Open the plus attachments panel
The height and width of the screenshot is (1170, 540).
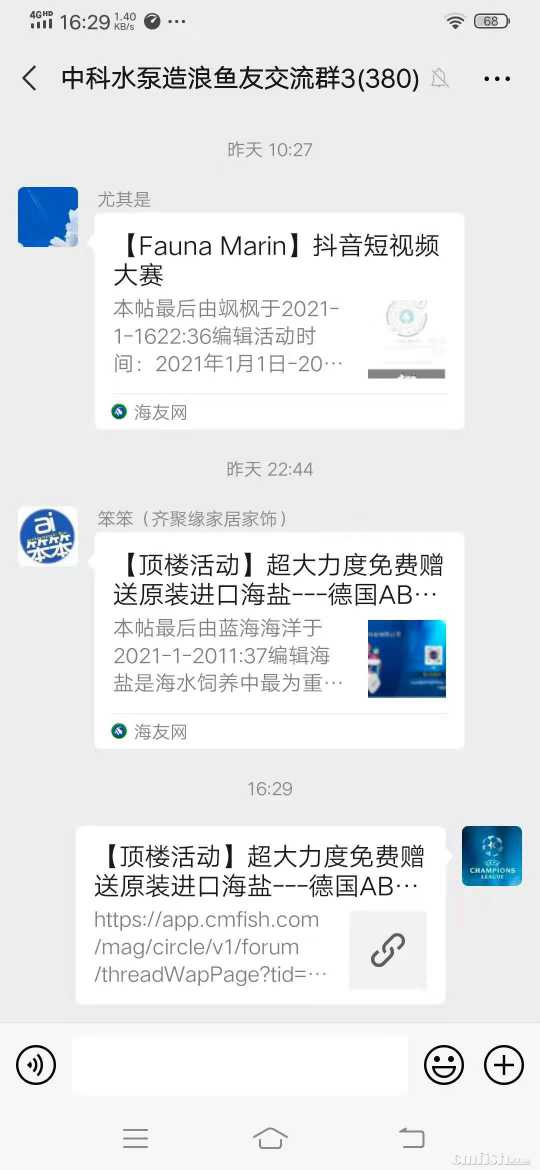coord(504,1065)
